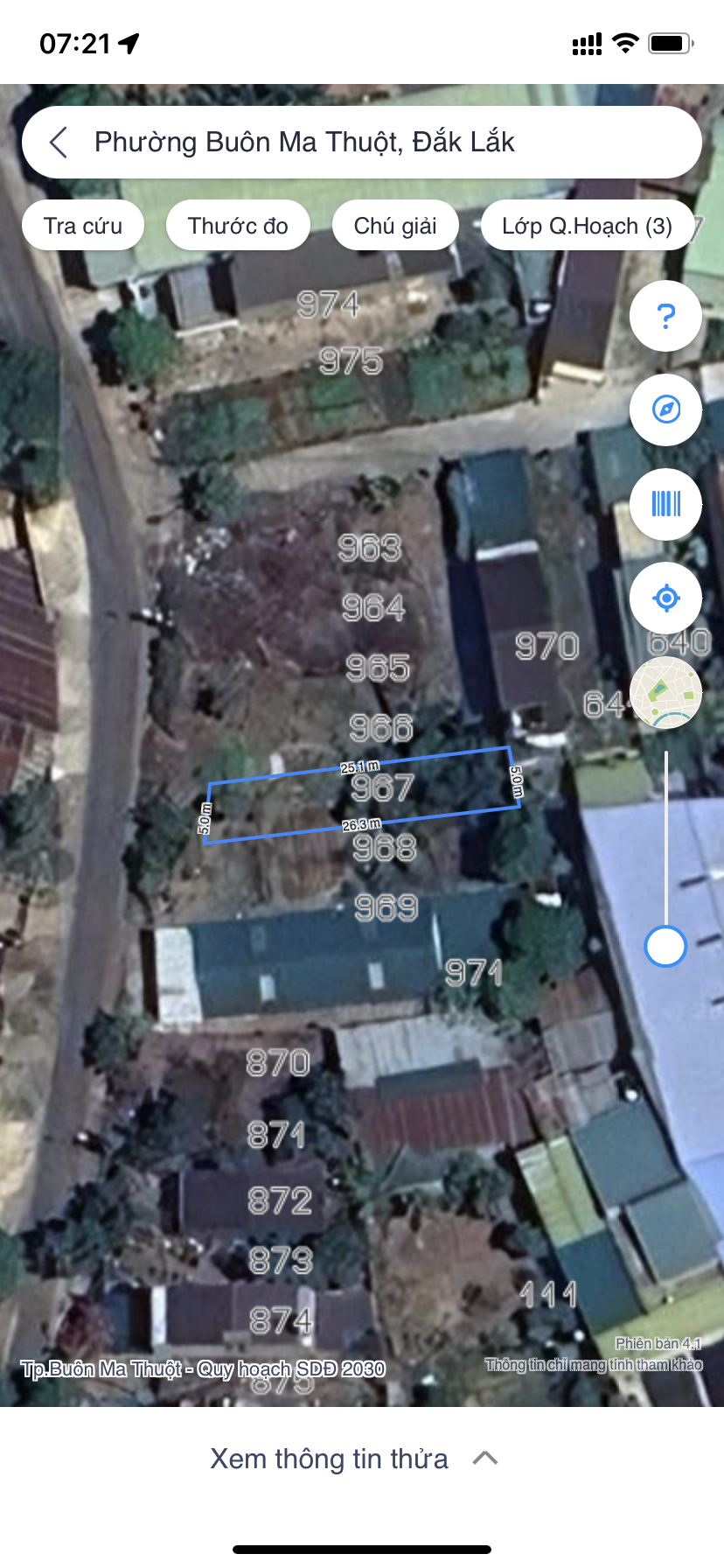Center map on my current location

pos(665,598)
